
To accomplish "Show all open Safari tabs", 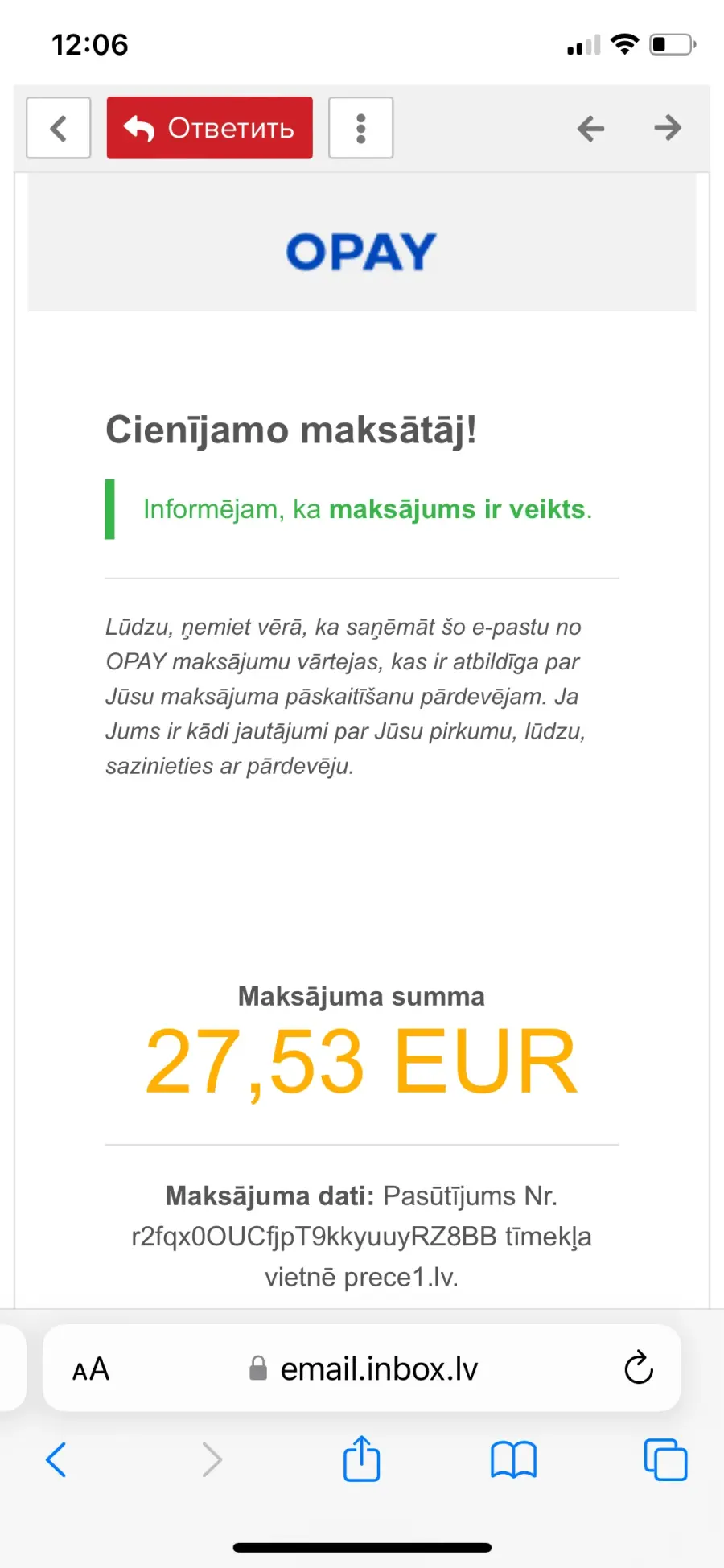I will (665, 1459).
